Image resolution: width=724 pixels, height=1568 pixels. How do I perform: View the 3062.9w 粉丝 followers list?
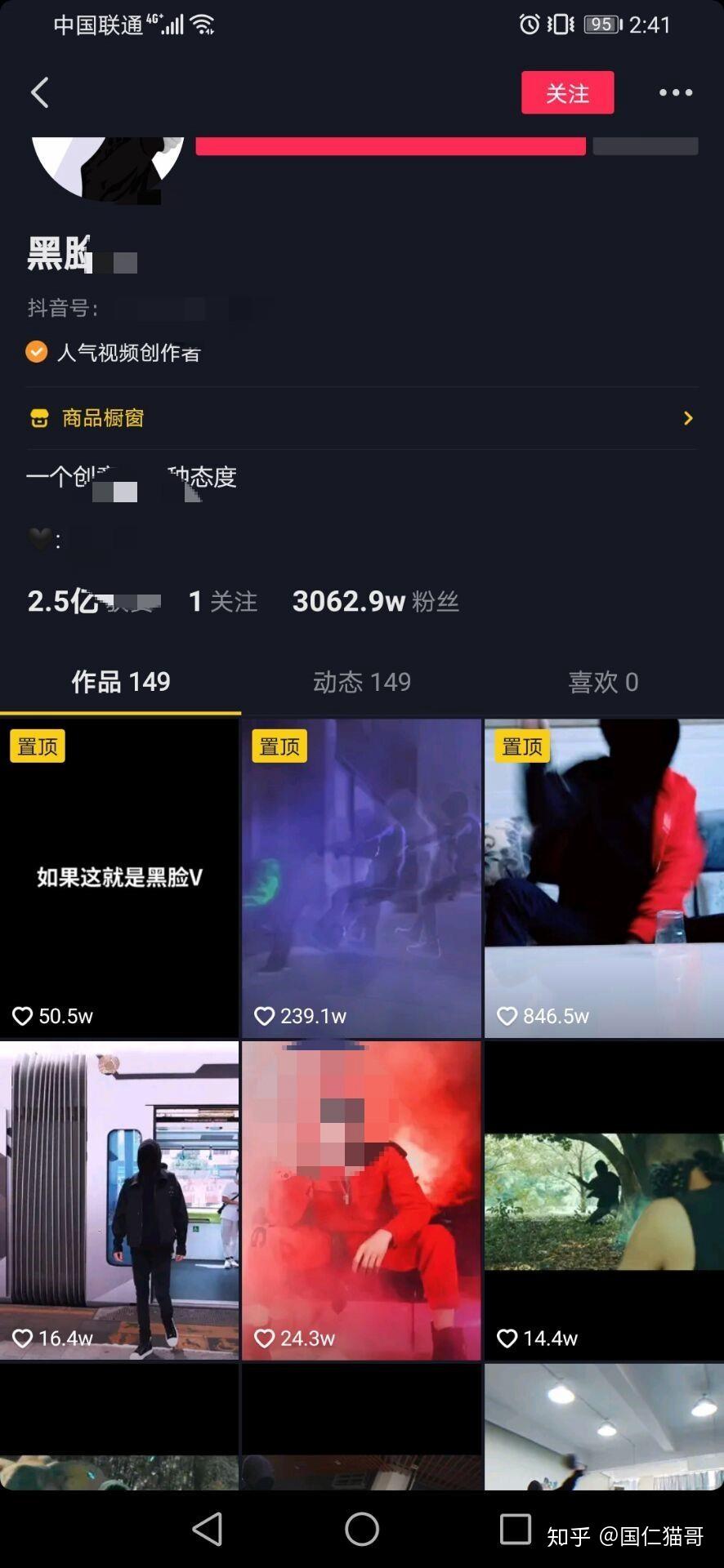[x=376, y=602]
